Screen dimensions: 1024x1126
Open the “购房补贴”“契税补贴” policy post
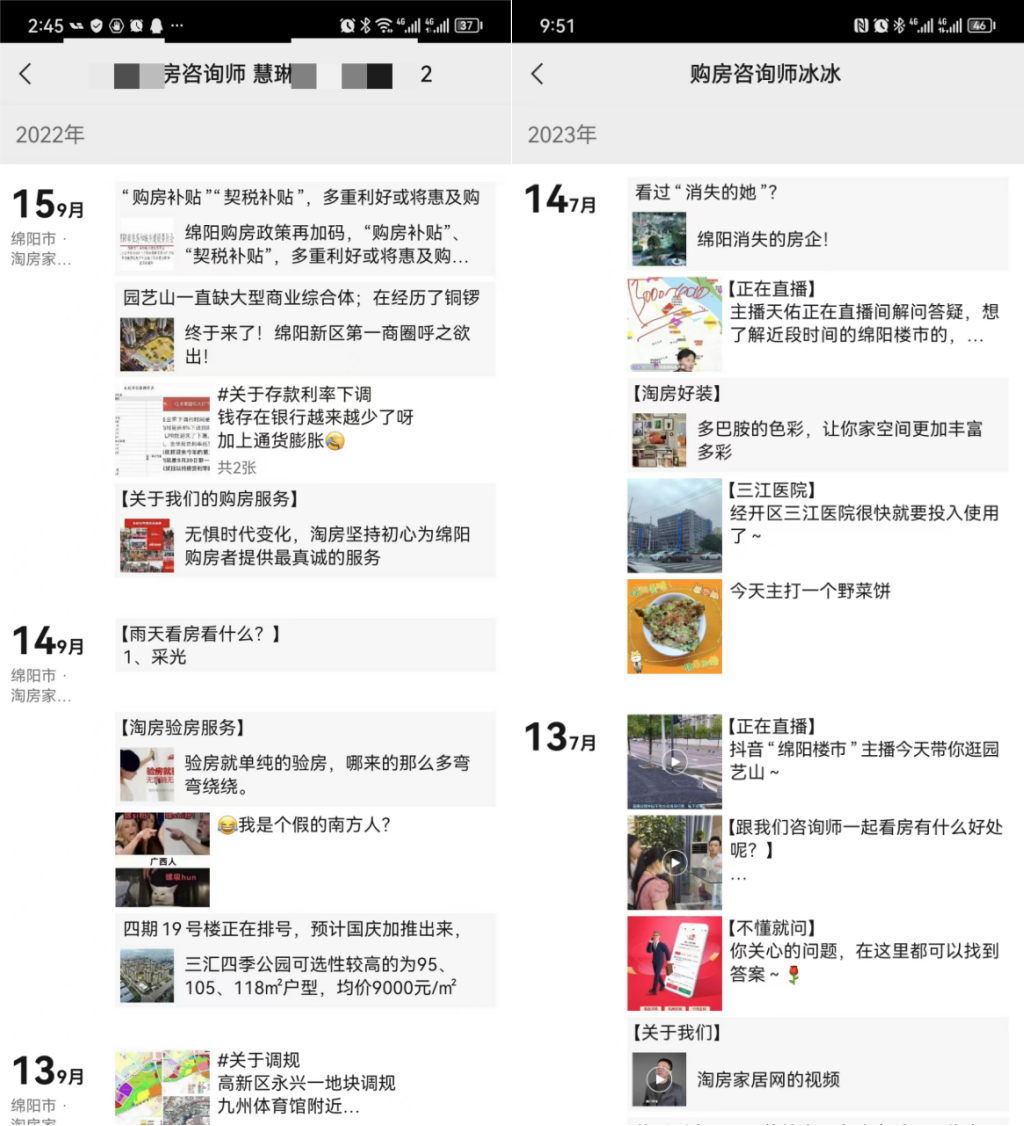(x=305, y=230)
